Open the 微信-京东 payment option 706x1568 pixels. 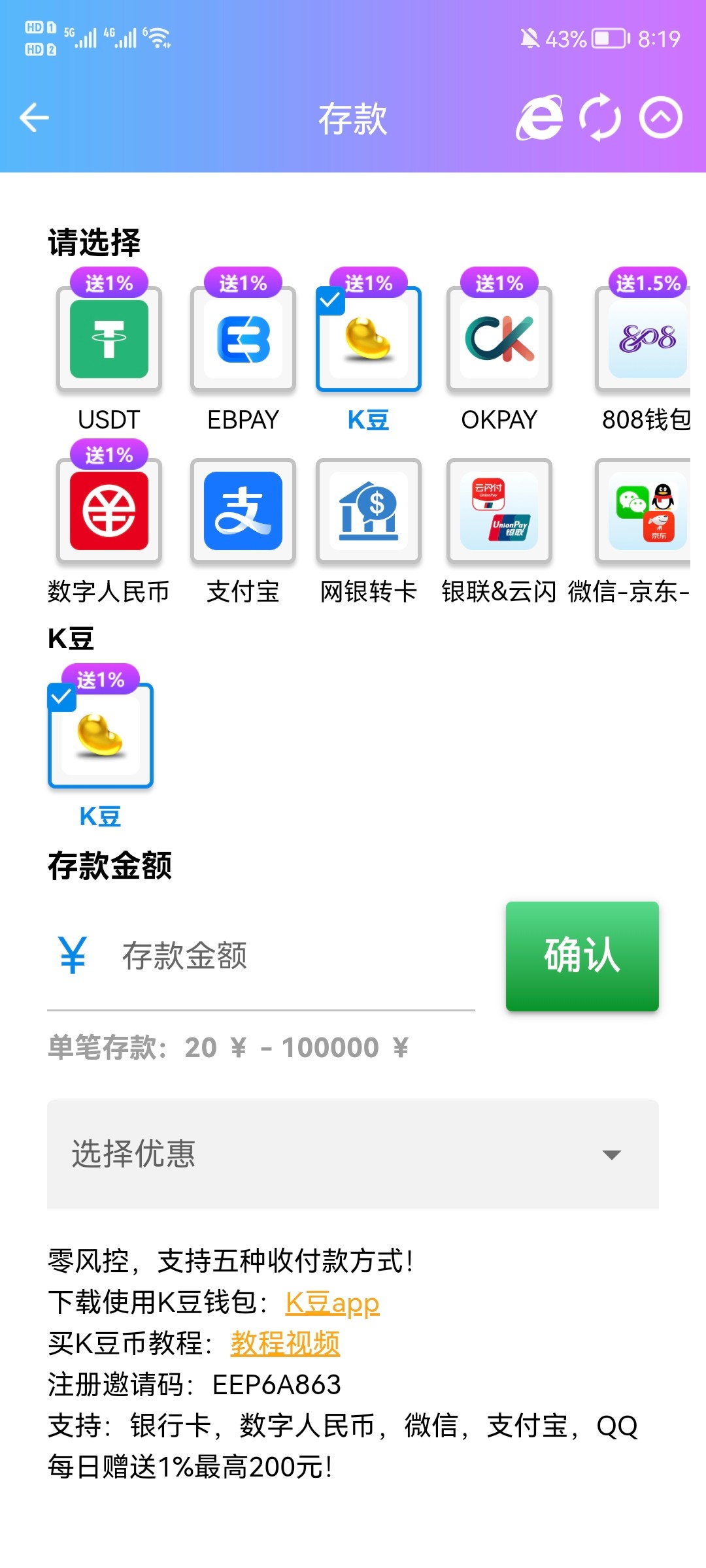tap(644, 513)
